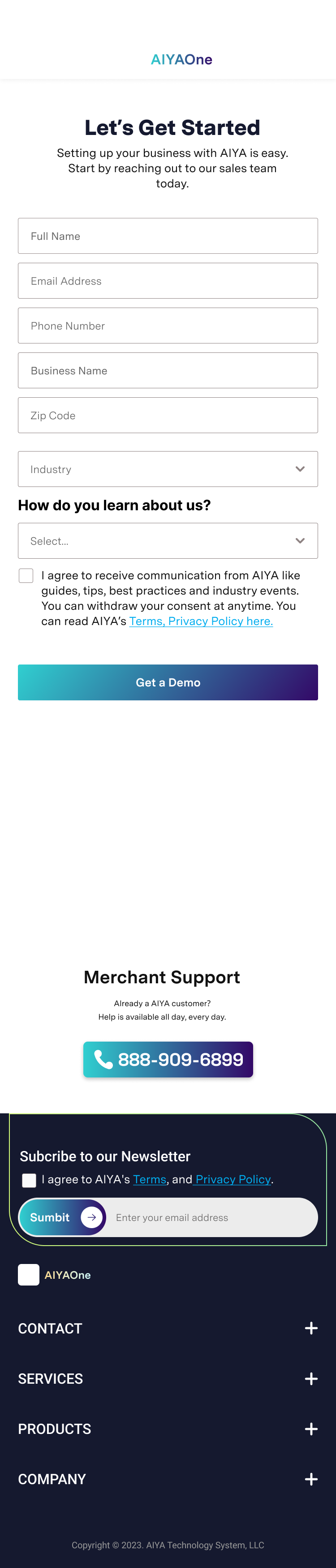Tap the Sumbit newsletter button

click(x=63, y=1217)
